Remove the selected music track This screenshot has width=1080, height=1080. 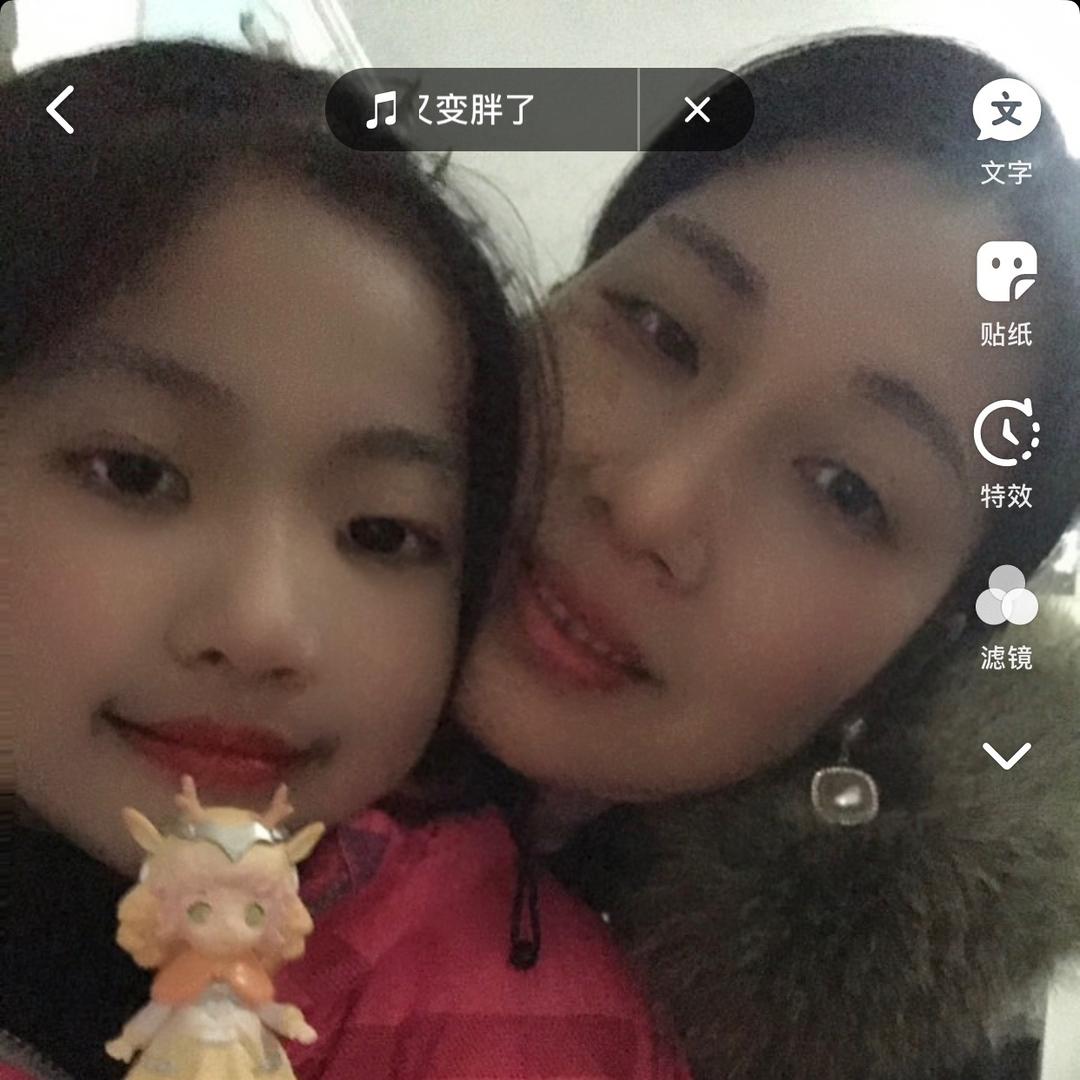tap(697, 110)
